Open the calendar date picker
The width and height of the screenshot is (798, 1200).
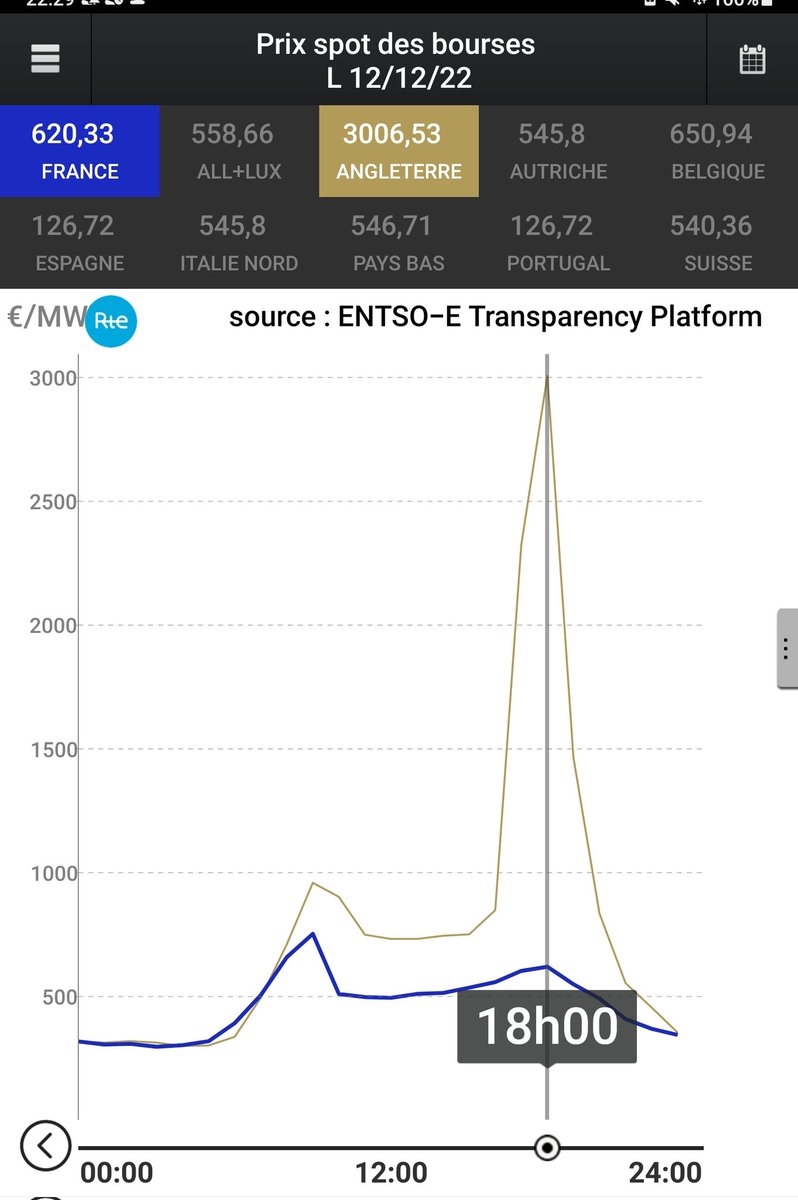(x=752, y=59)
